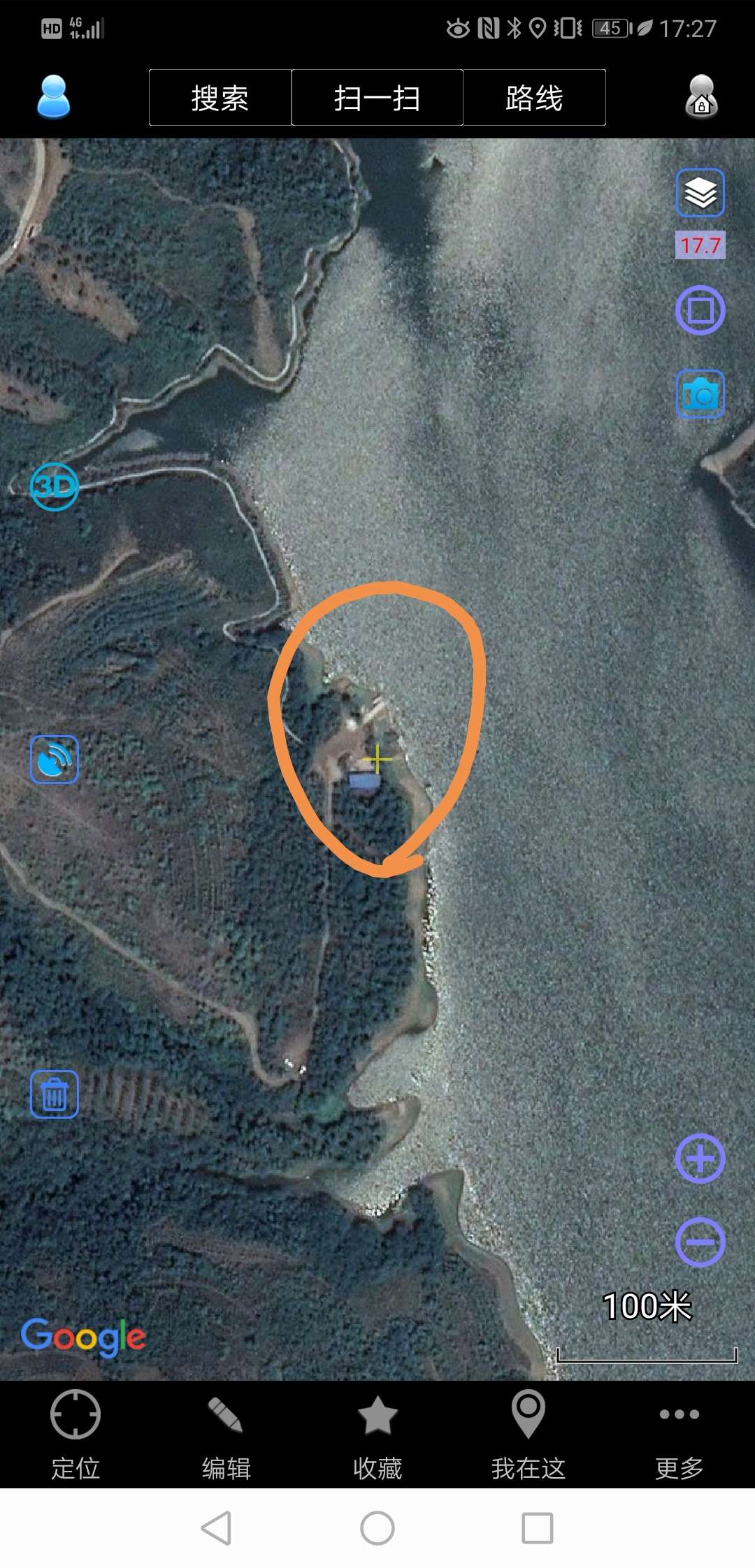The width and height of the screenshot is (755, 1568).
Task: Open 路线 route planning
Action: click(x=534, y=98)
